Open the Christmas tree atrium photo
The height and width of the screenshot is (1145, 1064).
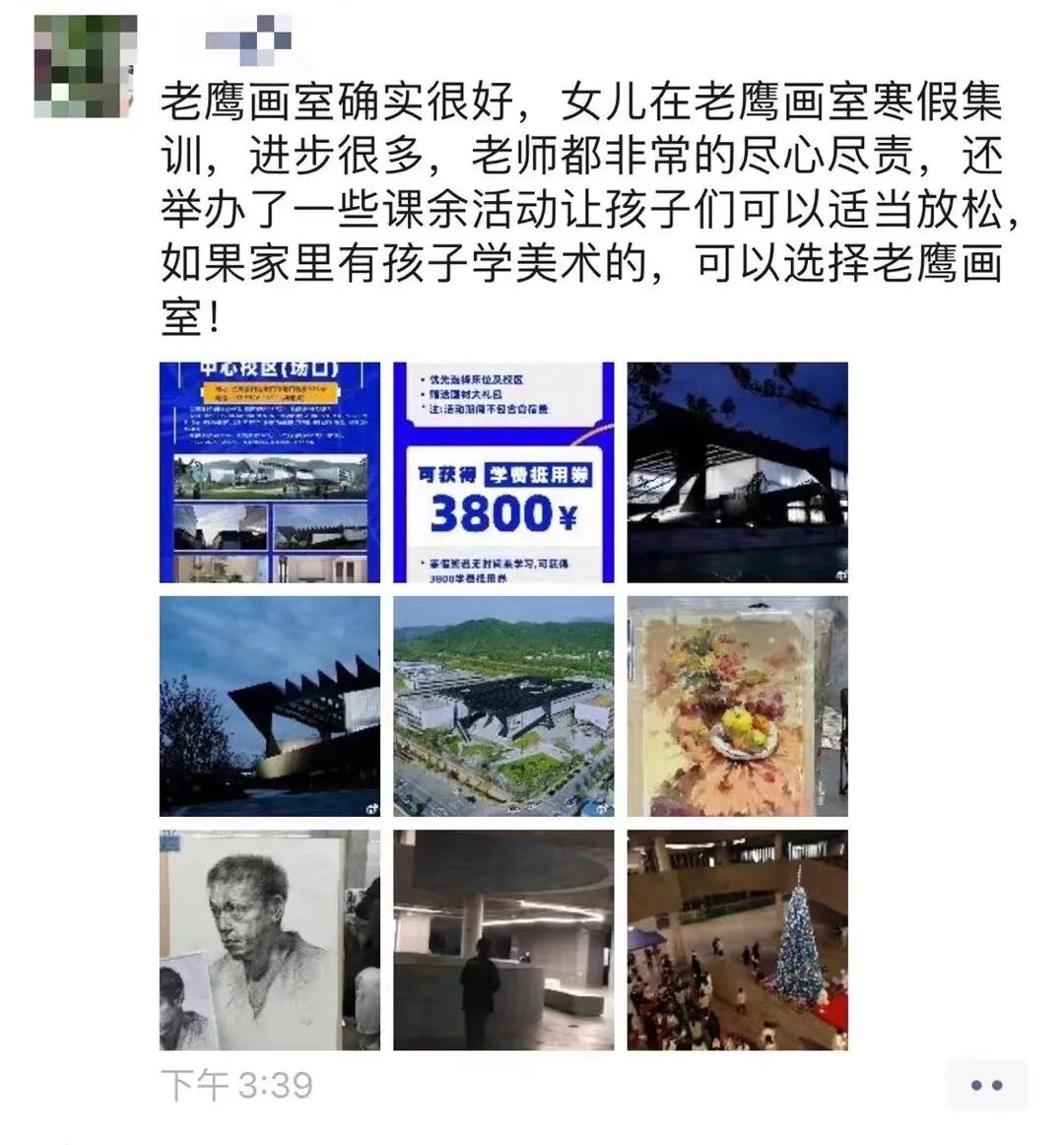click(x=737, y=940)
